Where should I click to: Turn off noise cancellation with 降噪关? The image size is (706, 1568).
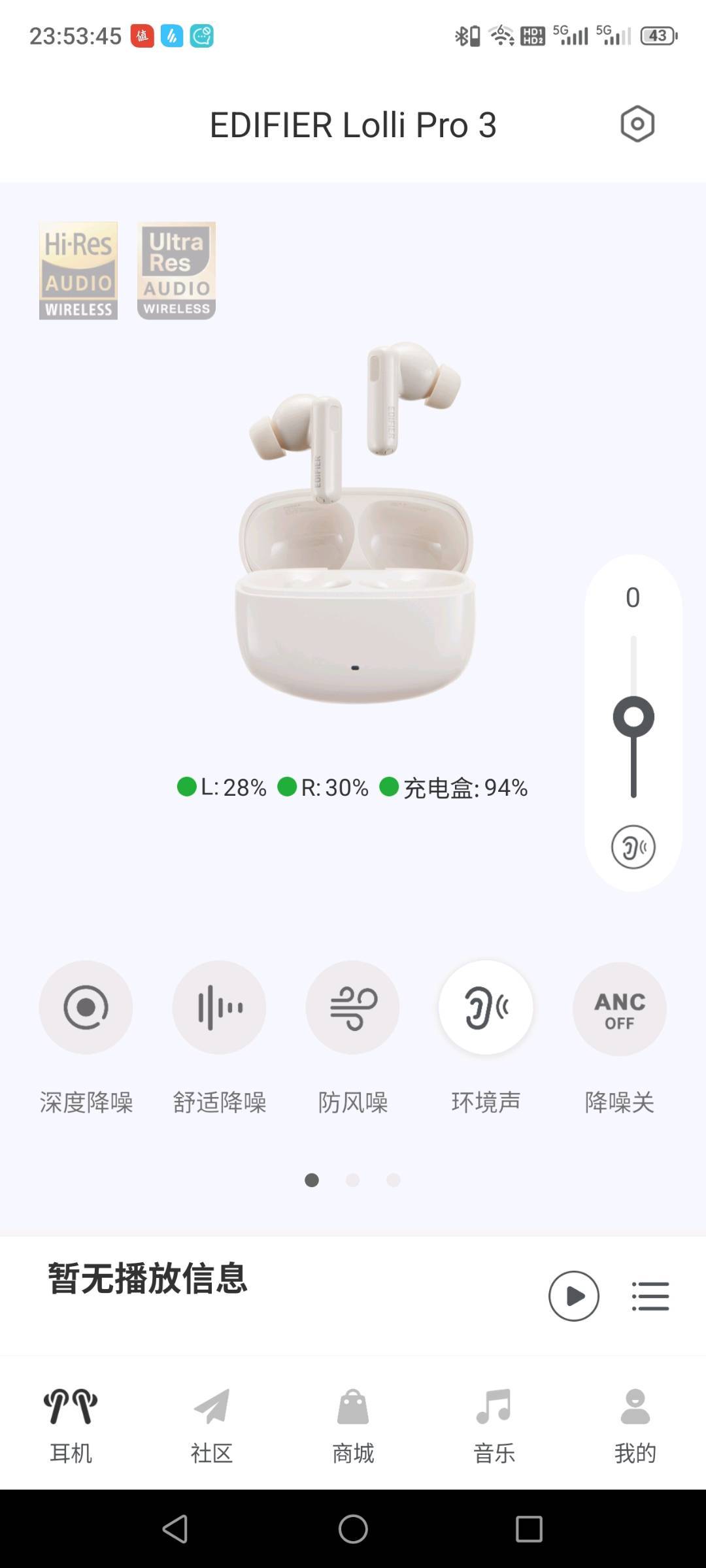pos(619,1009)
